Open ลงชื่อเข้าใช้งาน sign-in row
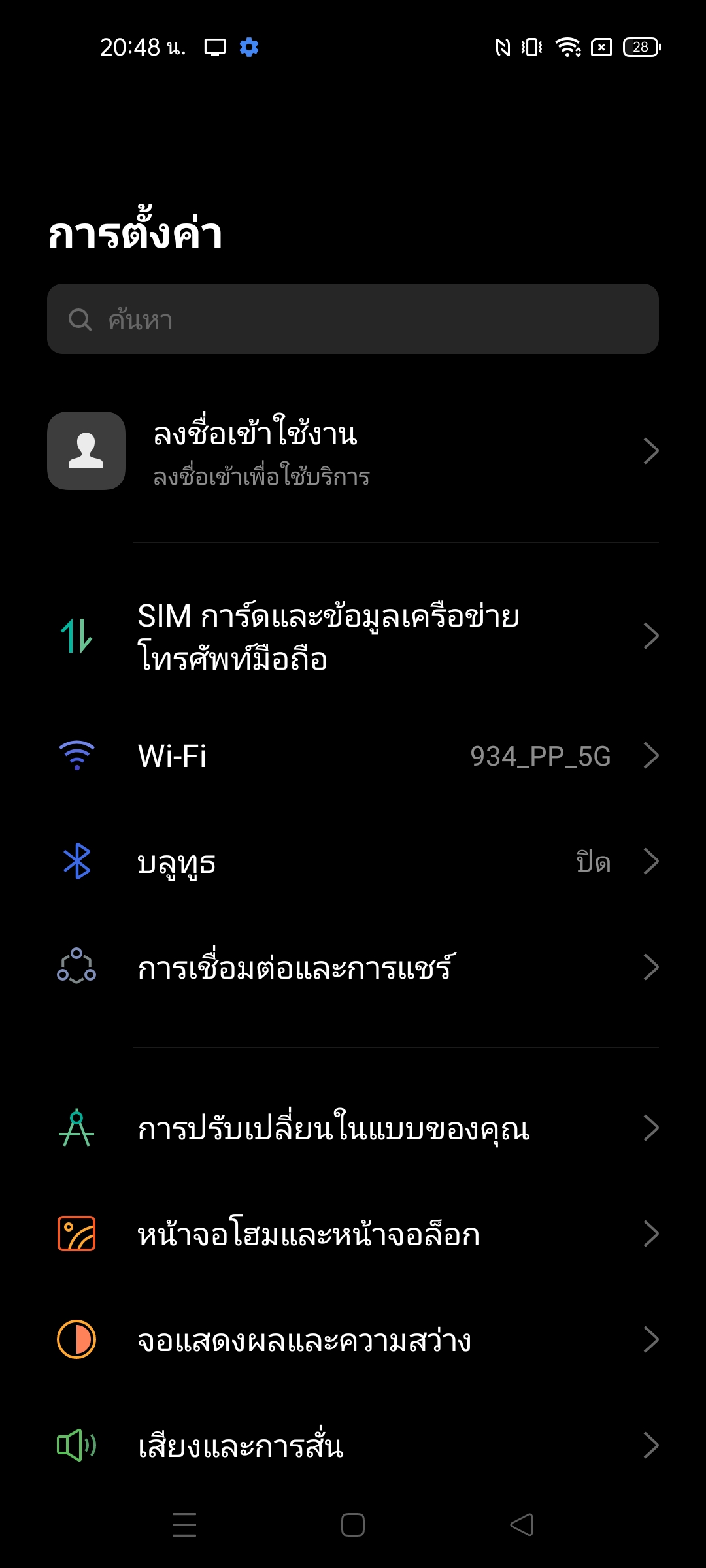Image resolution: width=706 pixels, height=1568 pixels. coord(353,451)
